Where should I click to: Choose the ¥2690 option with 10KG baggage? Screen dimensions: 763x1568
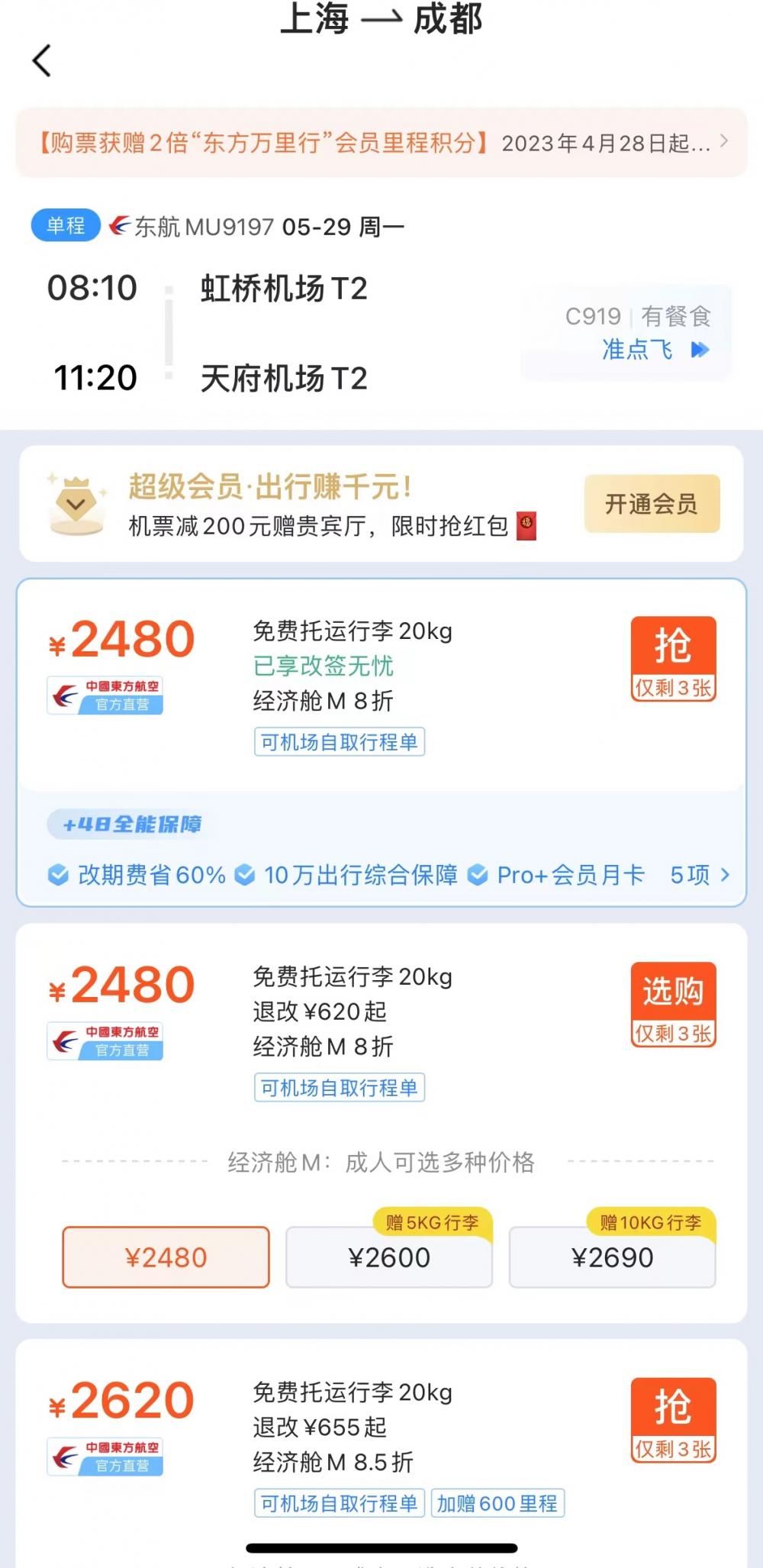(x=612, y=1257)
